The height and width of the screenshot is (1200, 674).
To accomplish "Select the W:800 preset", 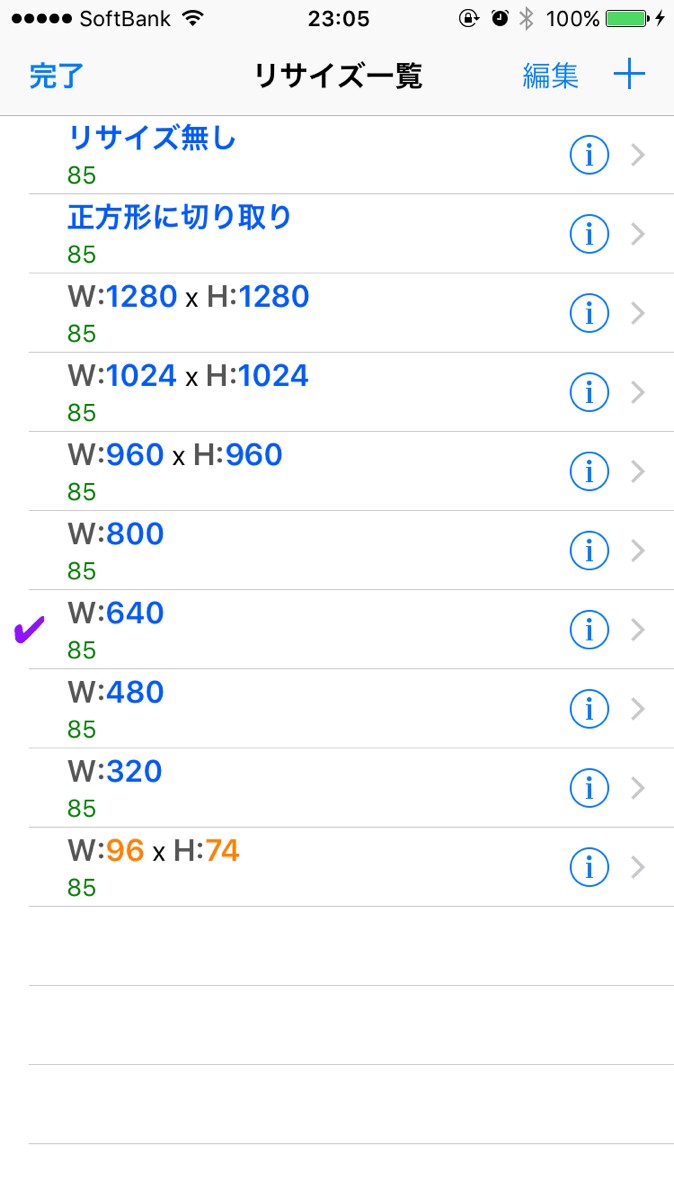I will [300, 550].
